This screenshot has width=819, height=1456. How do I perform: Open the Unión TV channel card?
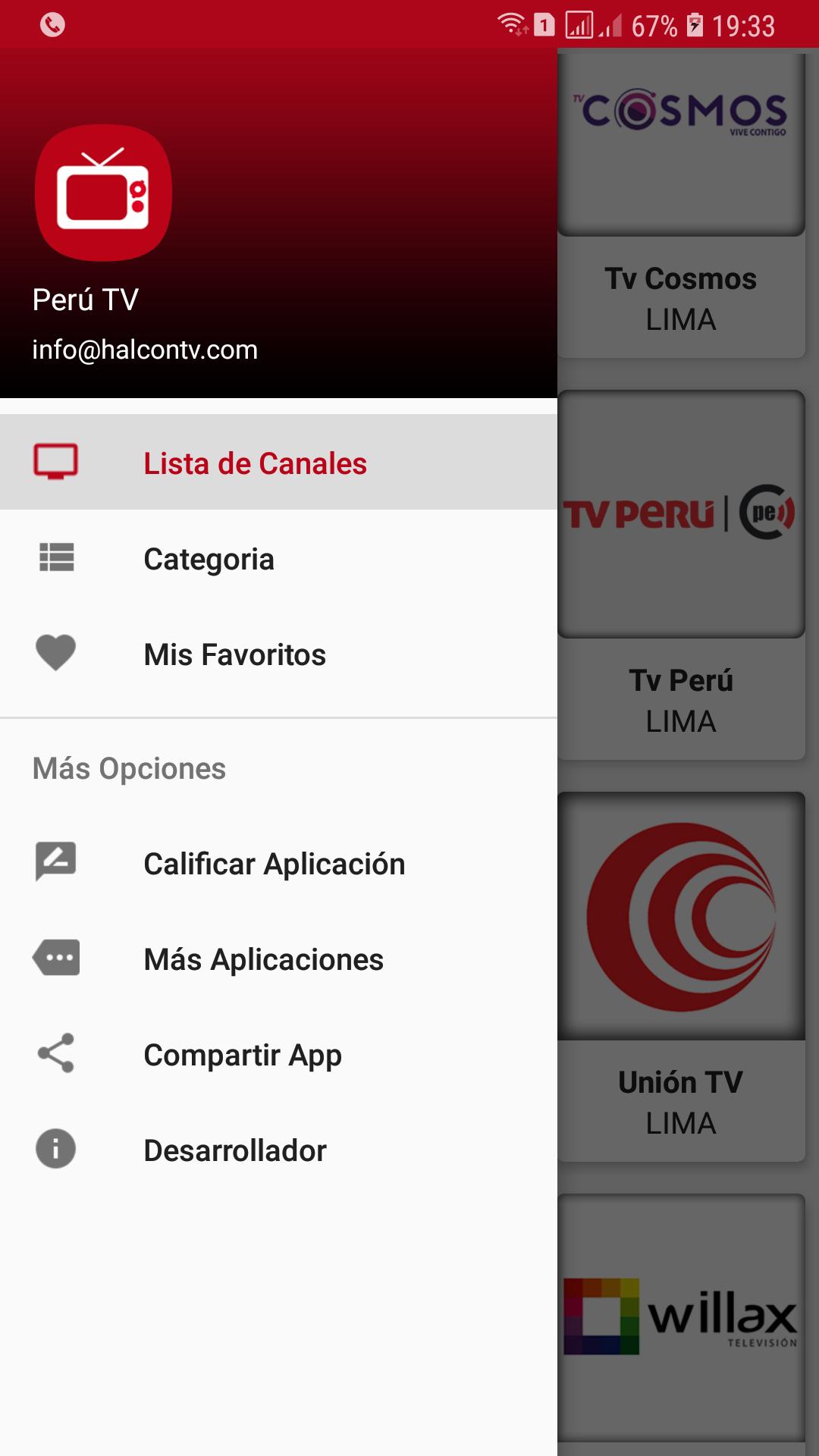[681, 977]
